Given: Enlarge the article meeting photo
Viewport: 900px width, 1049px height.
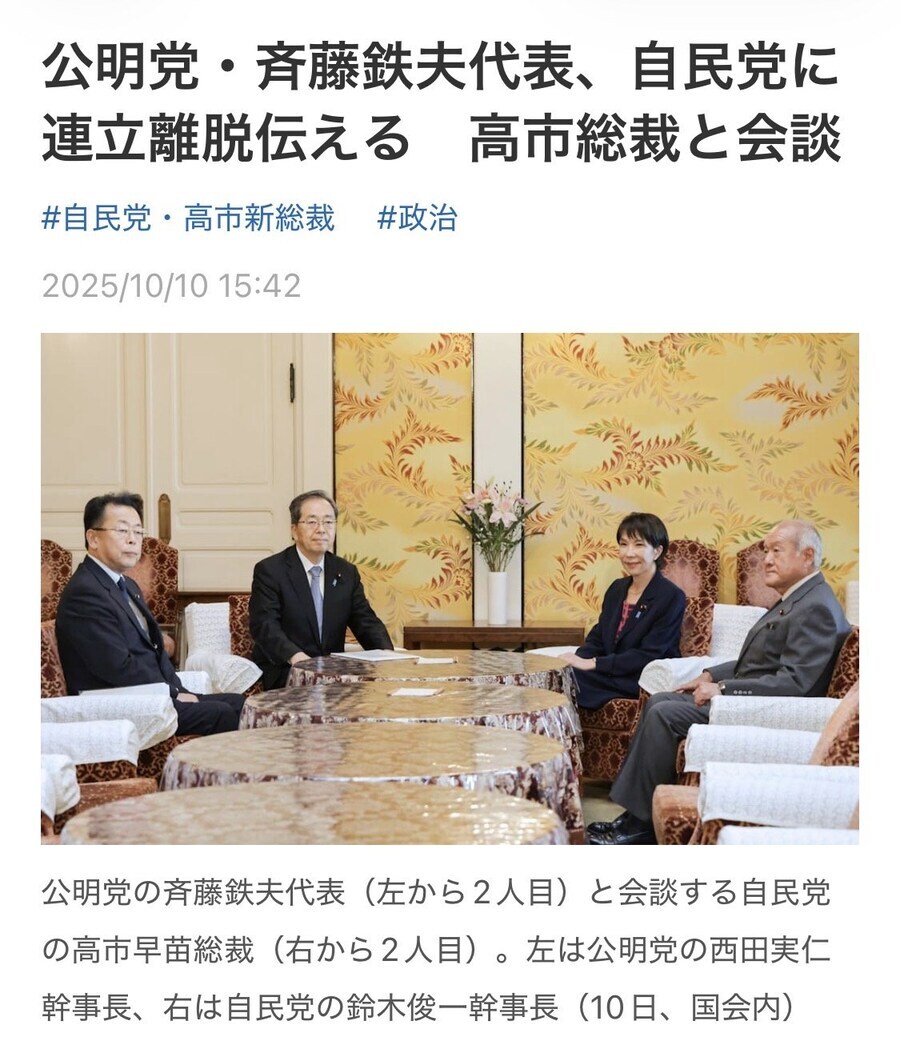Looking at the screenshot, I should pyautogui.click(x=449, y=588).
